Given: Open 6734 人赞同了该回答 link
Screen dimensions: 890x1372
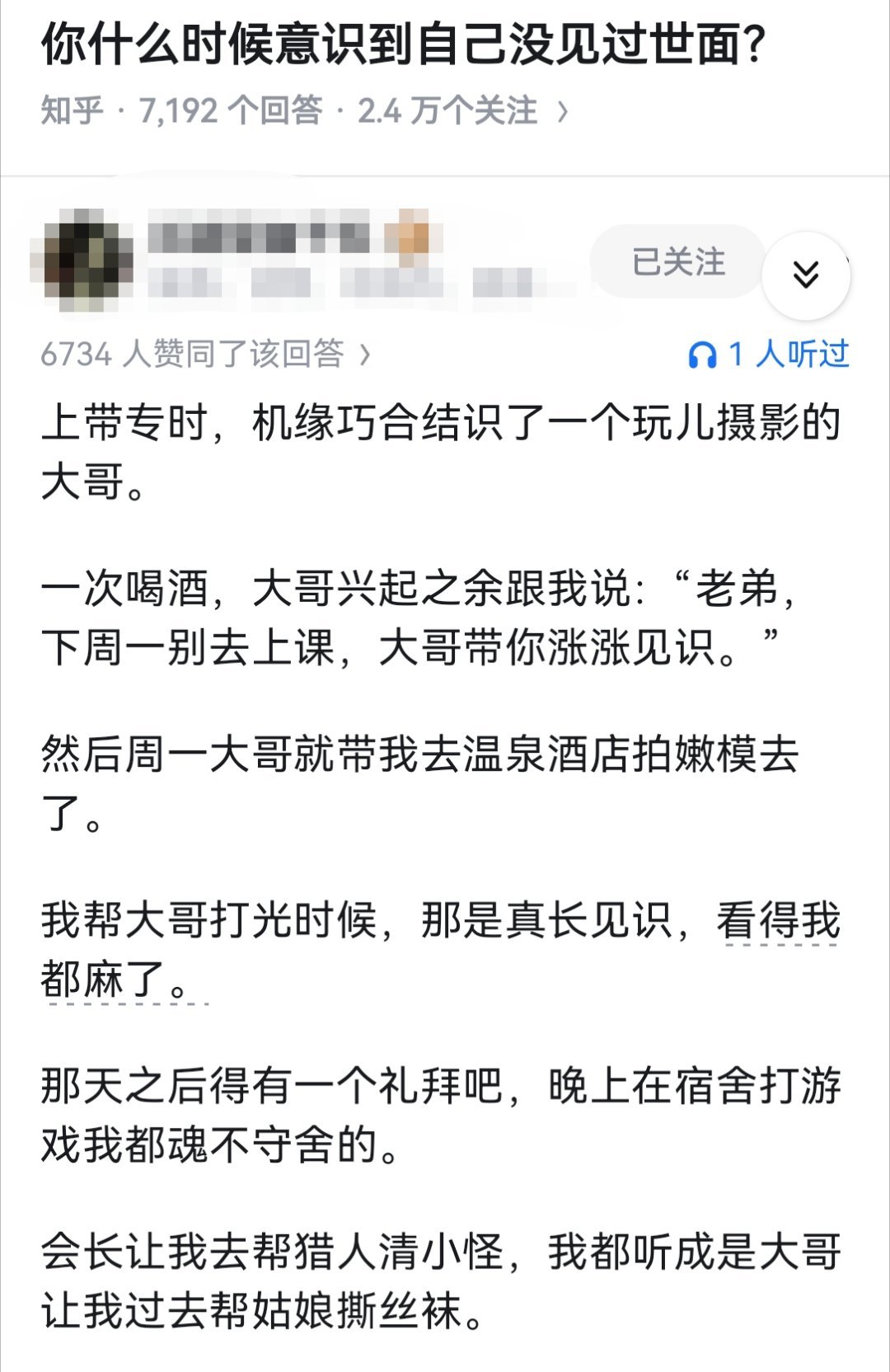Looking at the screenshot, I should (x=198, y=354).
